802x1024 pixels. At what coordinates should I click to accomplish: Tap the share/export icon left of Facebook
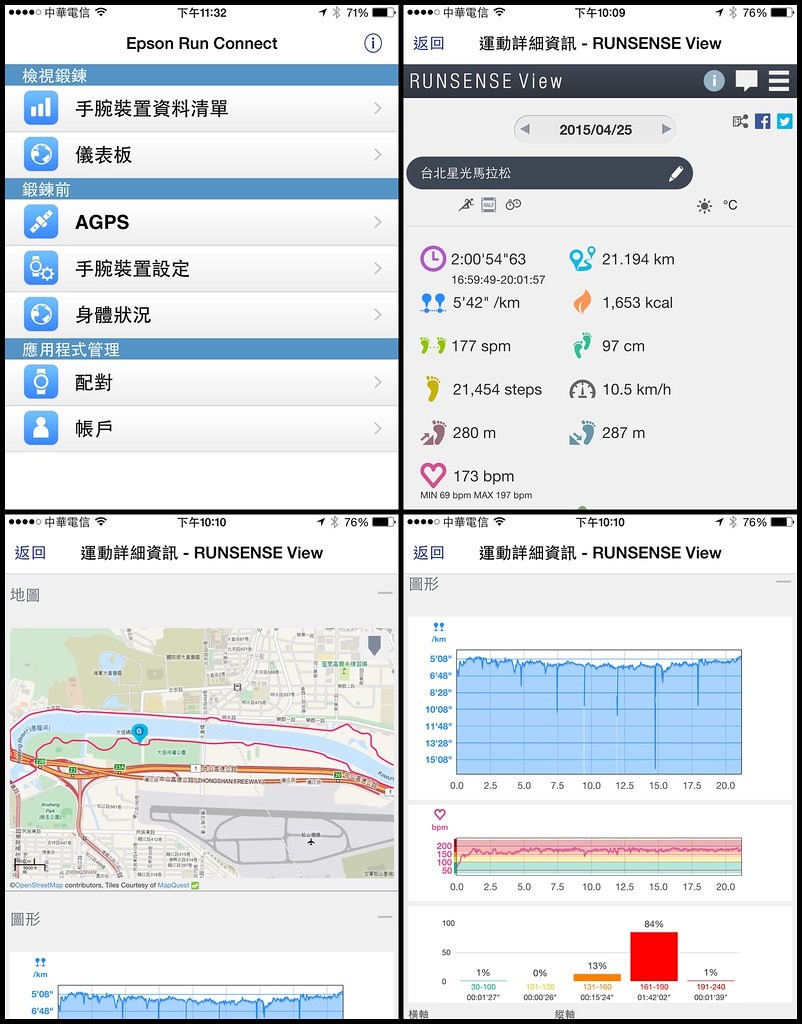pyautogui.click(x=742, y=121)
